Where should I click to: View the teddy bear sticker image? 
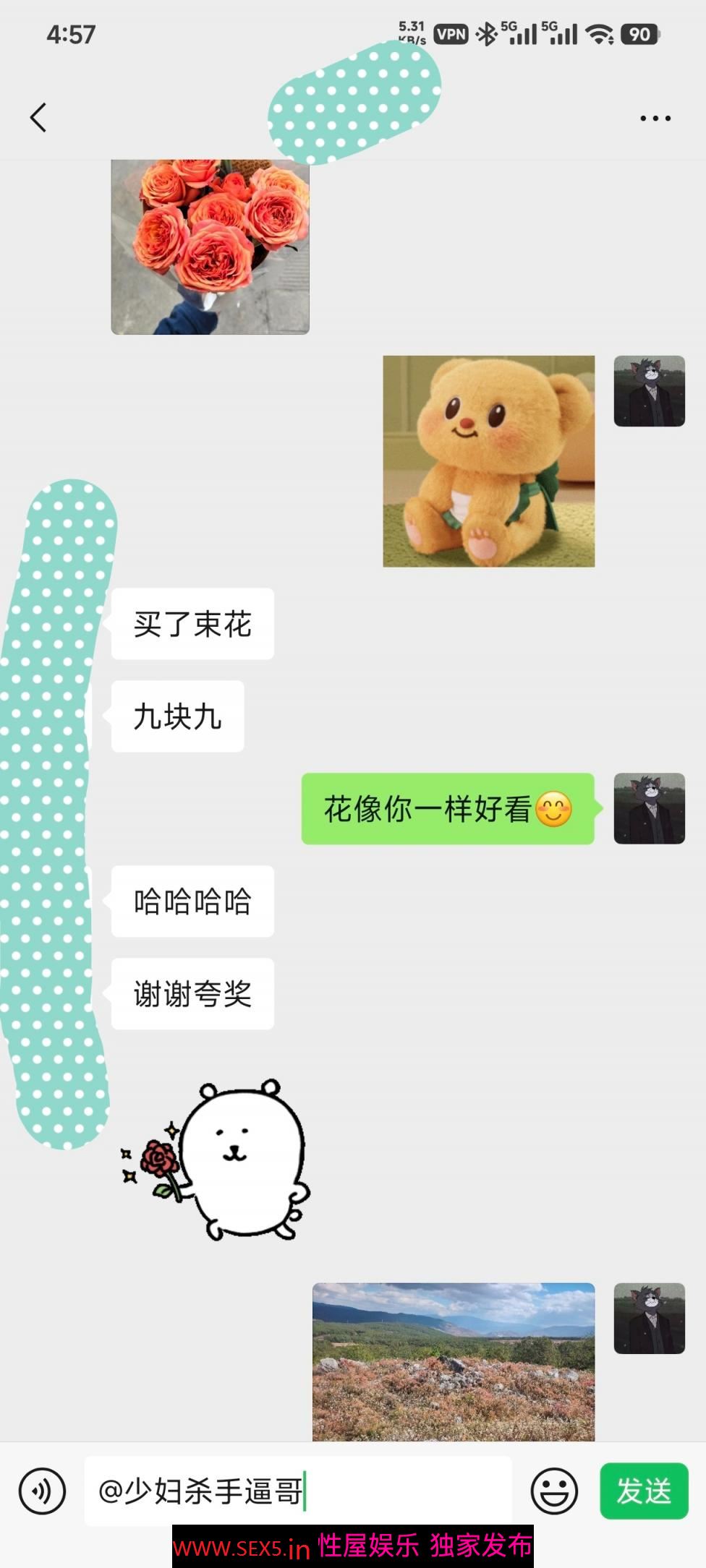488,460
